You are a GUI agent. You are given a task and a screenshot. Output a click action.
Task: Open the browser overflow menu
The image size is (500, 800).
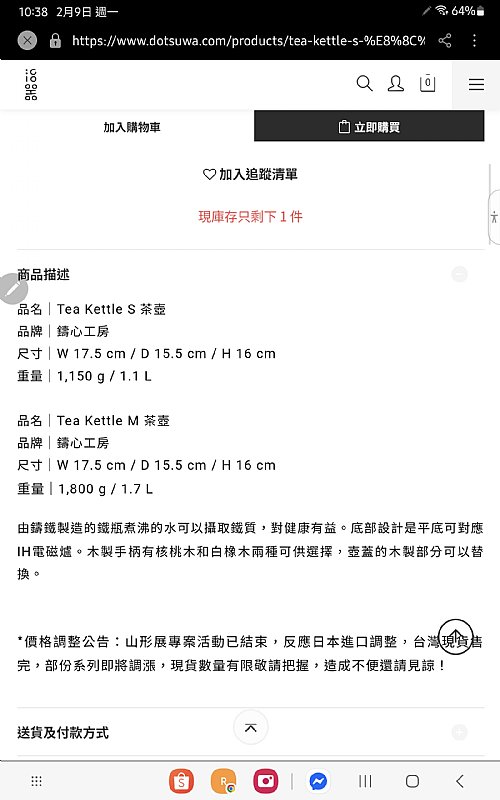(474, 41)
